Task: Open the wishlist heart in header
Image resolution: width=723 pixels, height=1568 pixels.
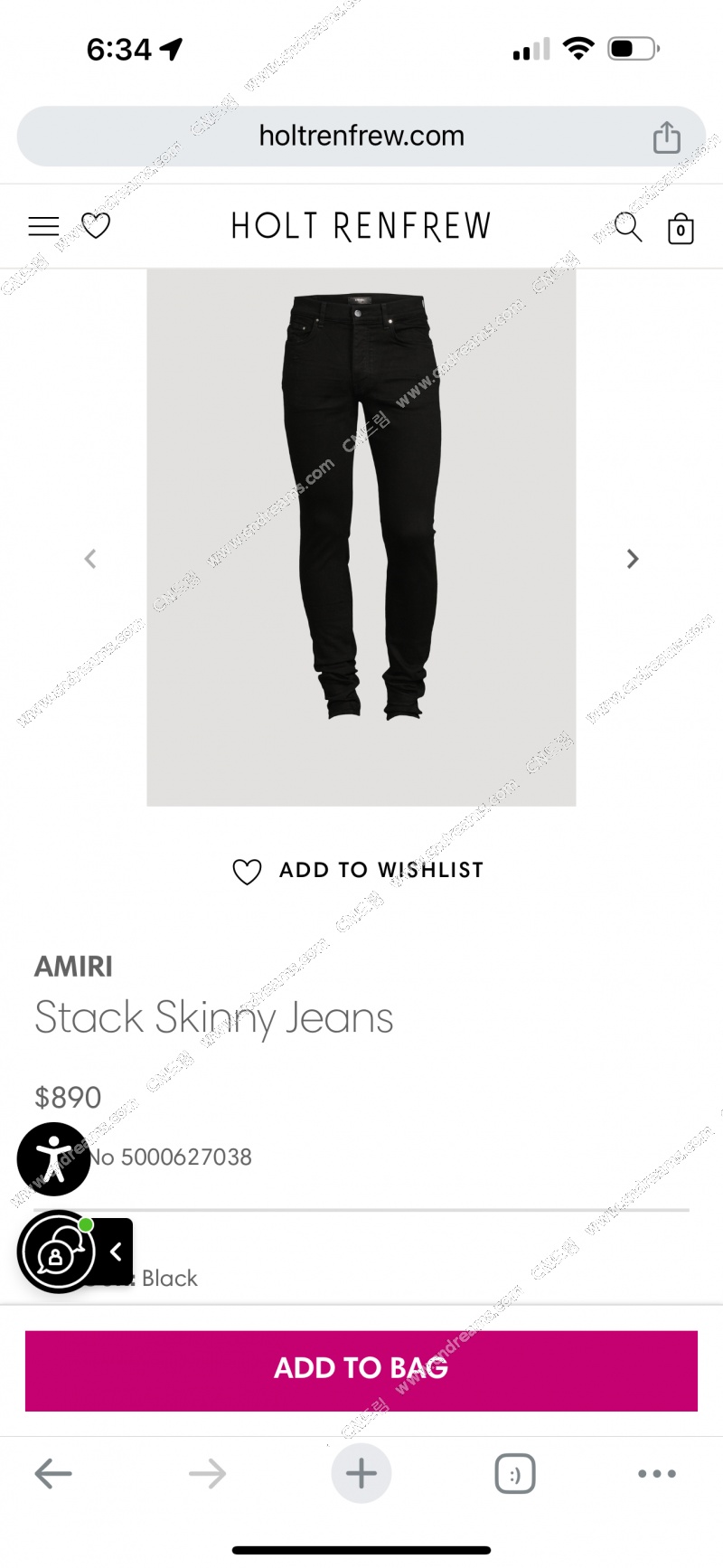Action: [96, 226]
